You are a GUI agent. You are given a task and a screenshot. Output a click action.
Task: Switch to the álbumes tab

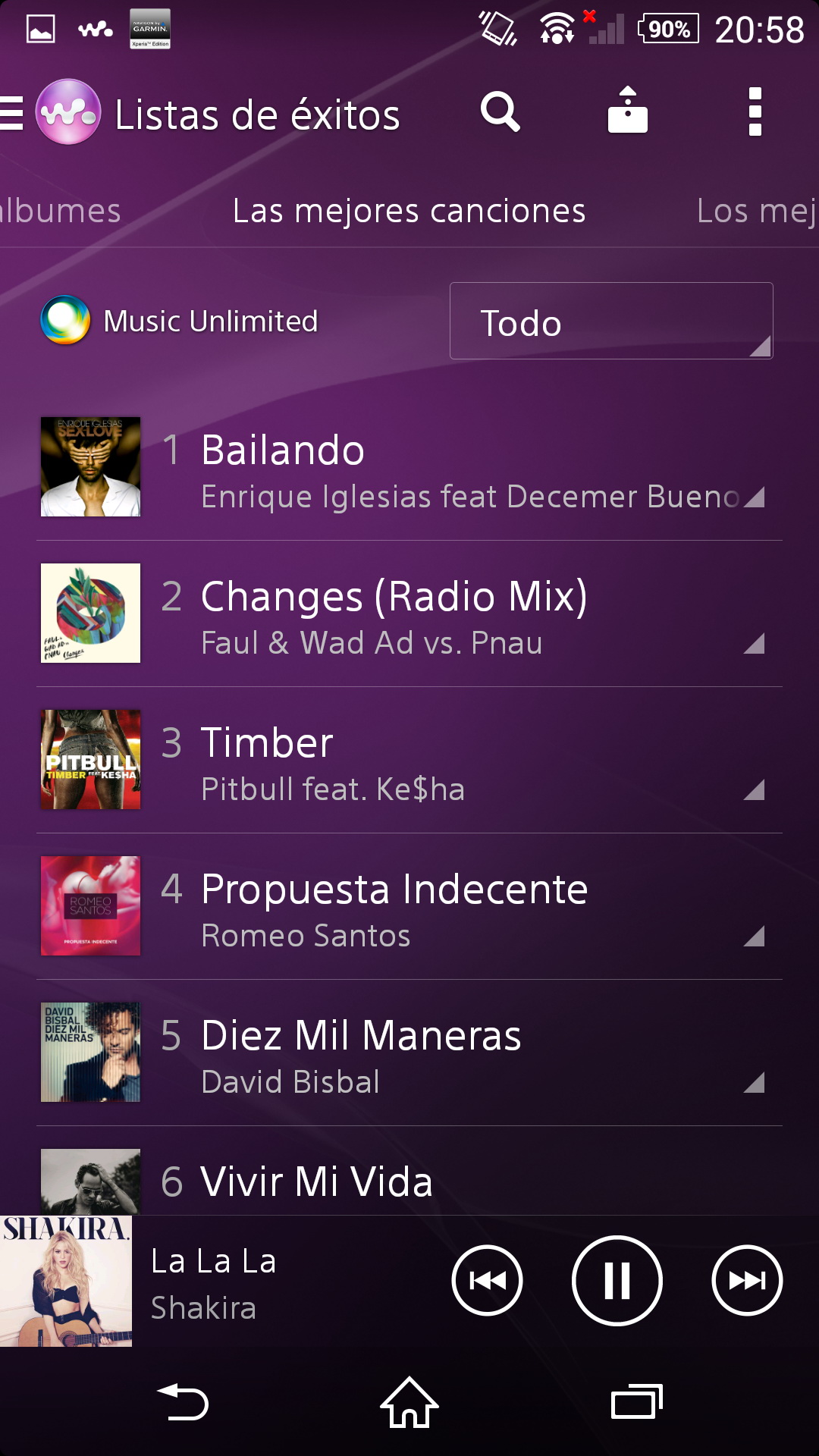(61, 211)
